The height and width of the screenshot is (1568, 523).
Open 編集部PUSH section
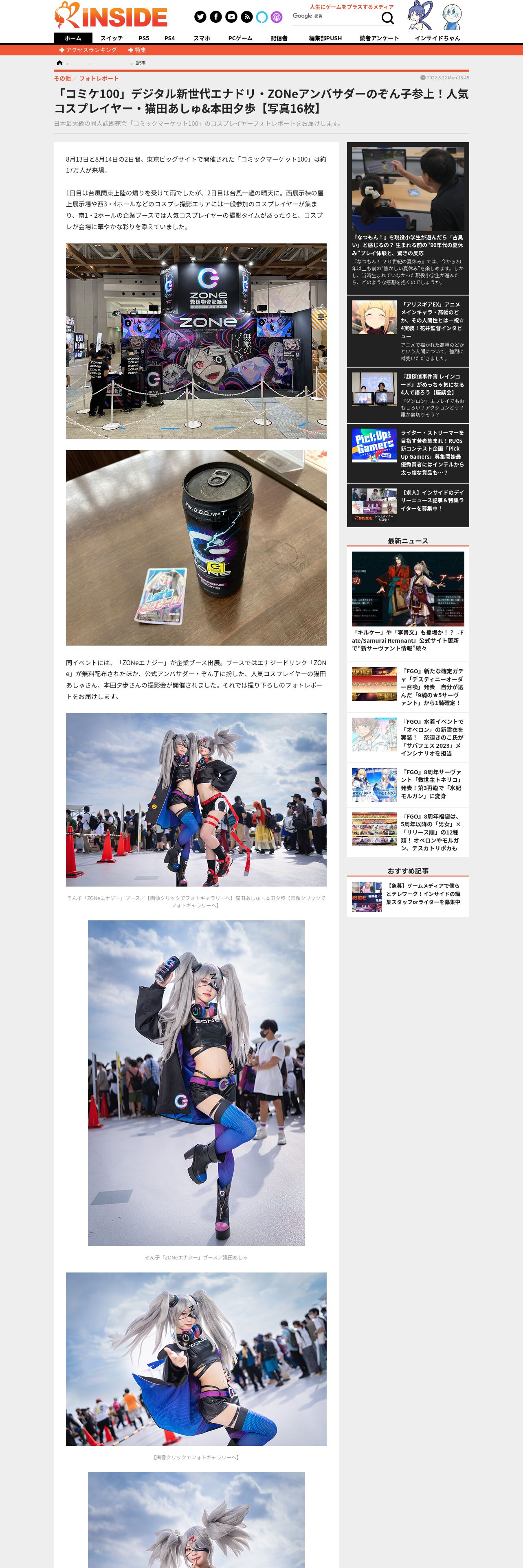click(325, 38)
